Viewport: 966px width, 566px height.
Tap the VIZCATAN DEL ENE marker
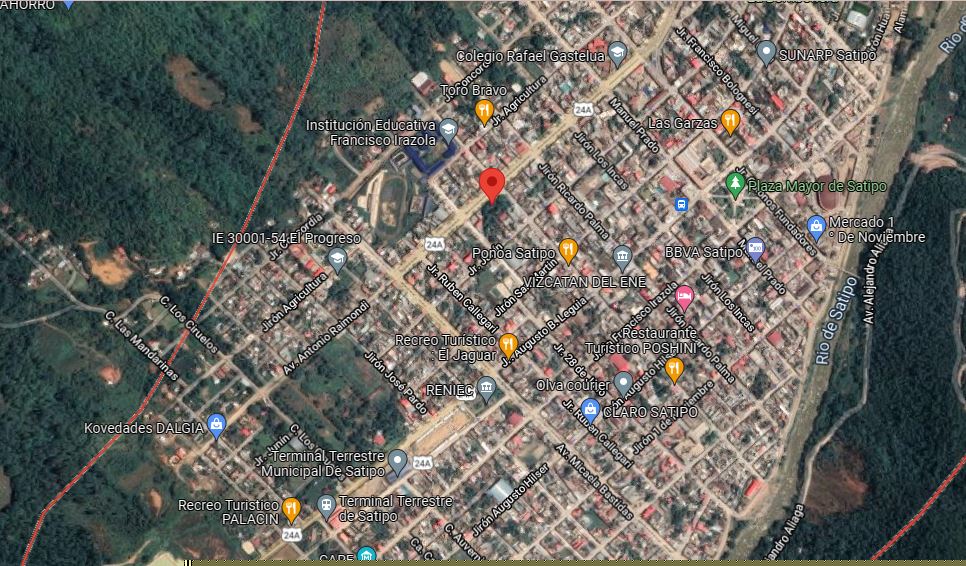622,257
